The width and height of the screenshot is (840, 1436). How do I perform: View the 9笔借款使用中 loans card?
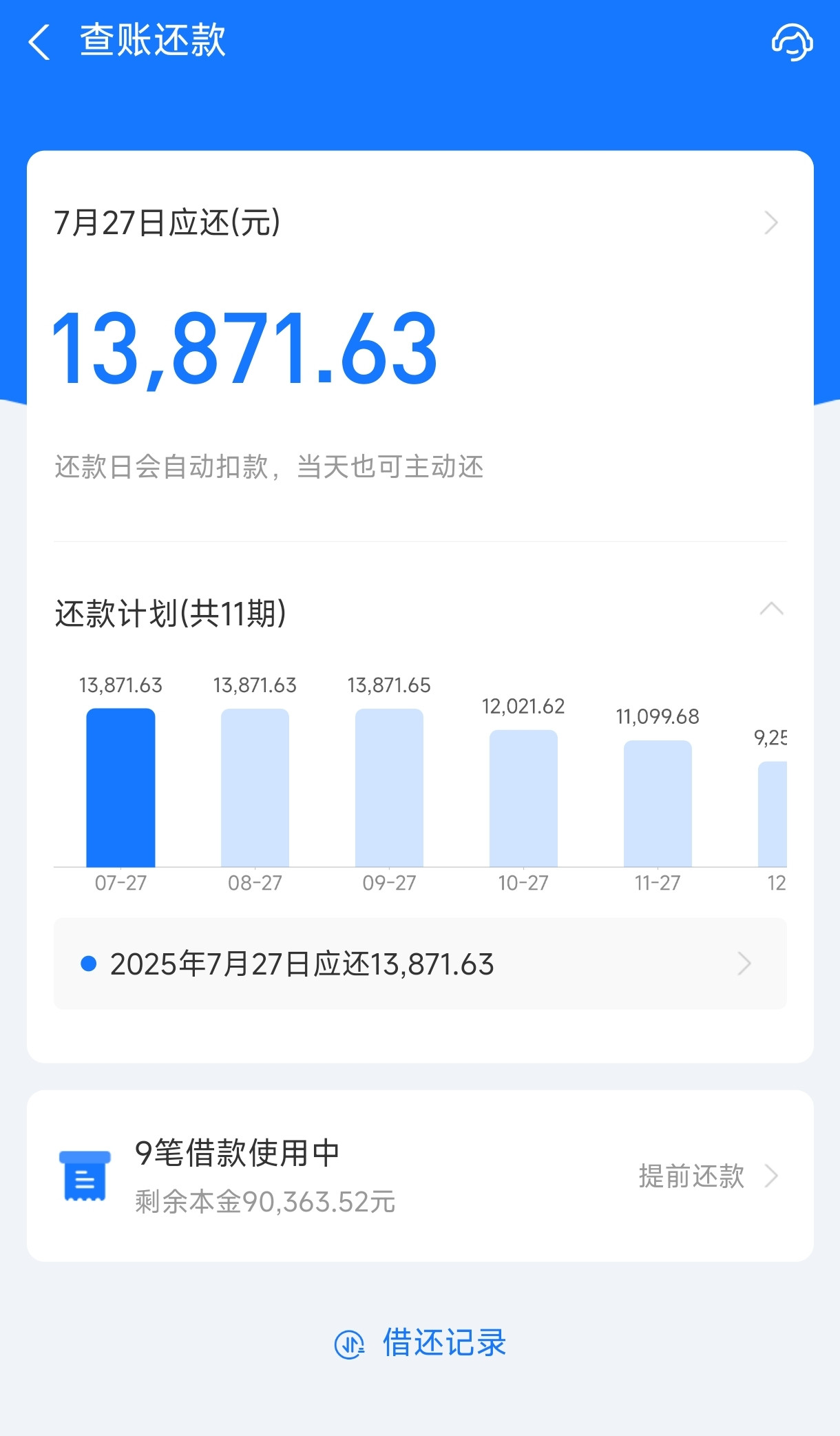click(x=420, y=1176)
